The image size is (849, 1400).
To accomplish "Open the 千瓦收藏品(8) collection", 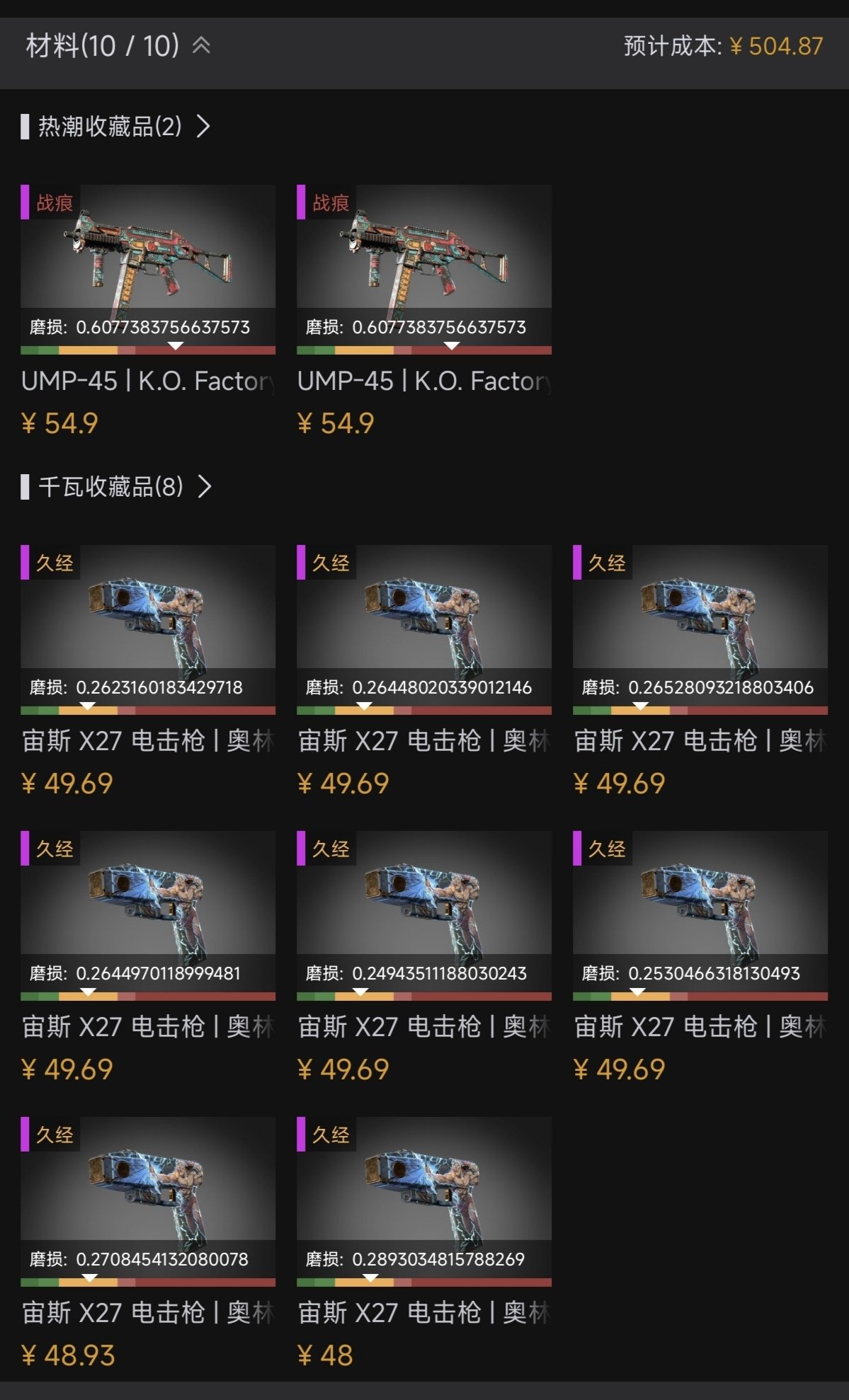I will pos(117,487).
